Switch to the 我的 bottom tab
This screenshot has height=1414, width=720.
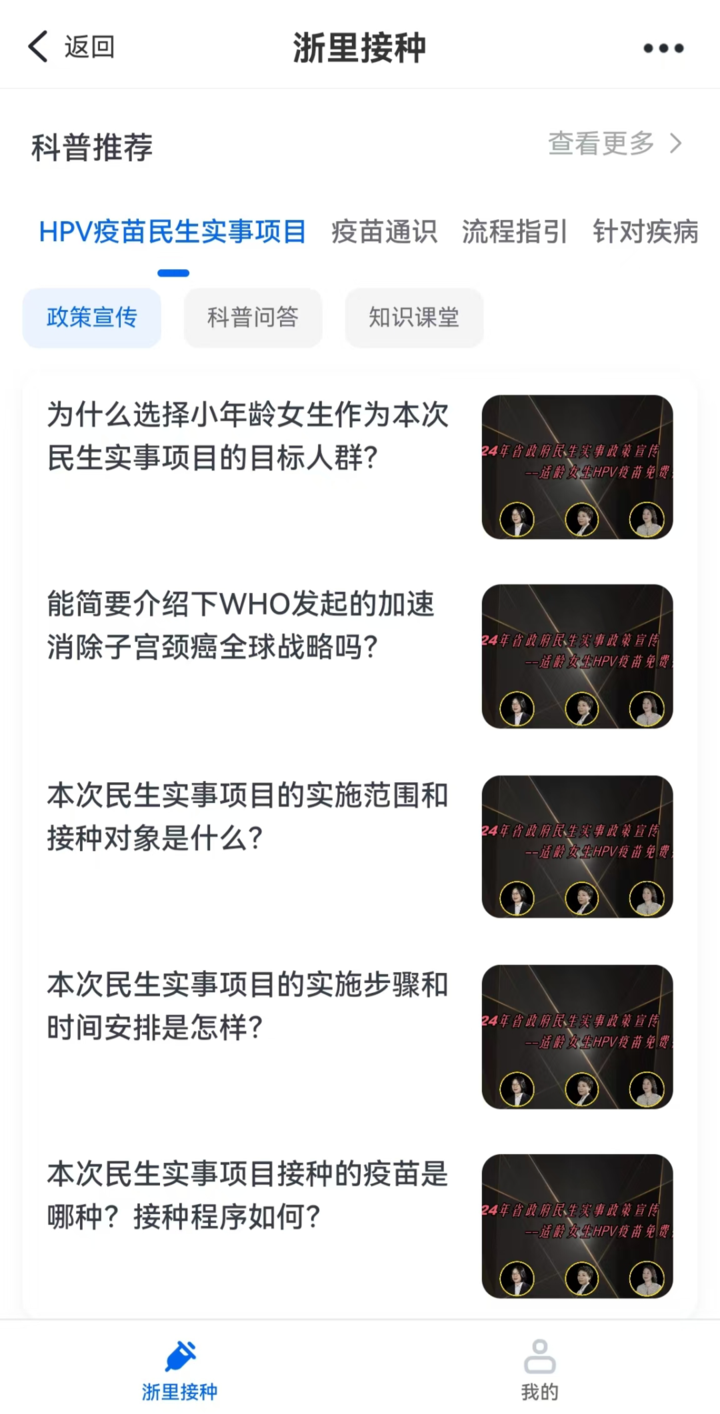[540, 1370]
